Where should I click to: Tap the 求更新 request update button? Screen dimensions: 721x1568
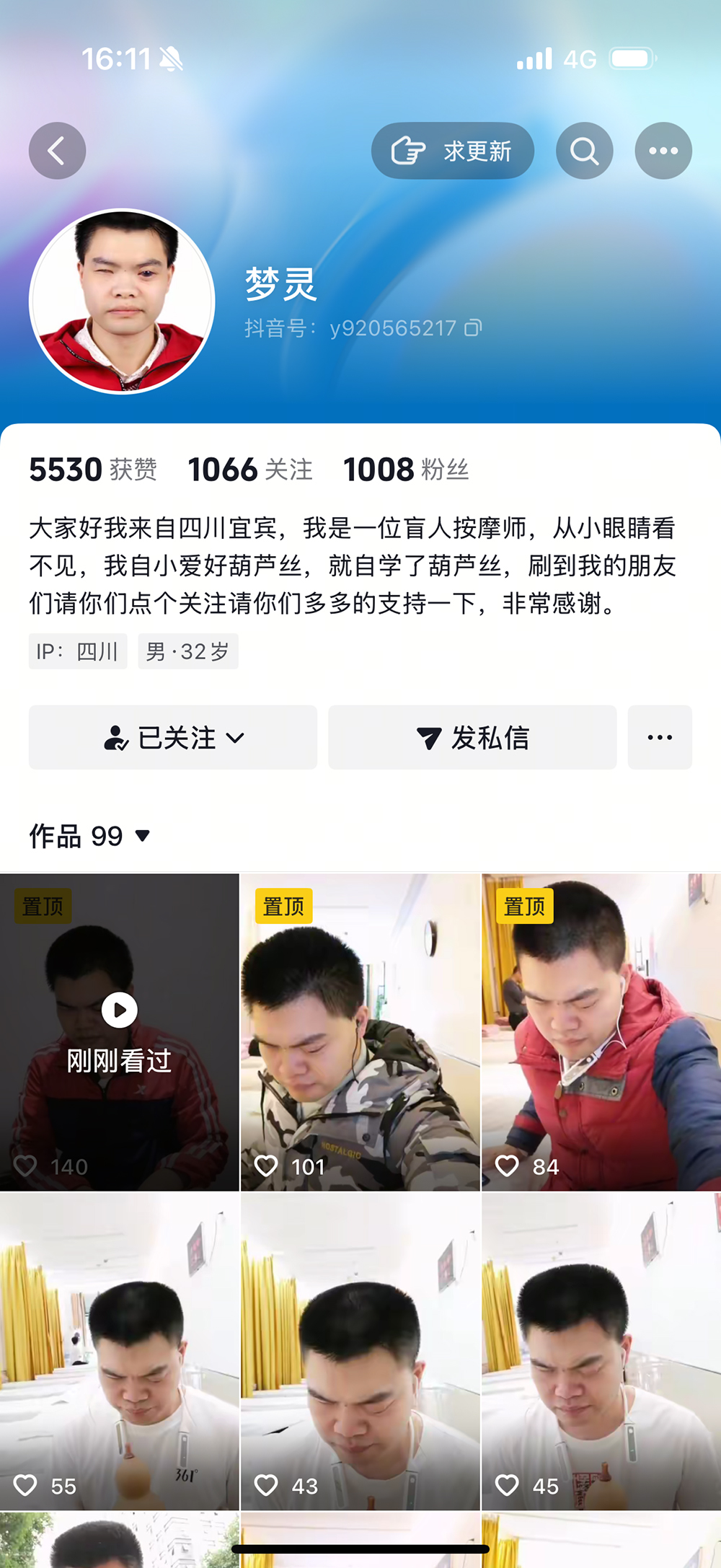coord(452,151)
